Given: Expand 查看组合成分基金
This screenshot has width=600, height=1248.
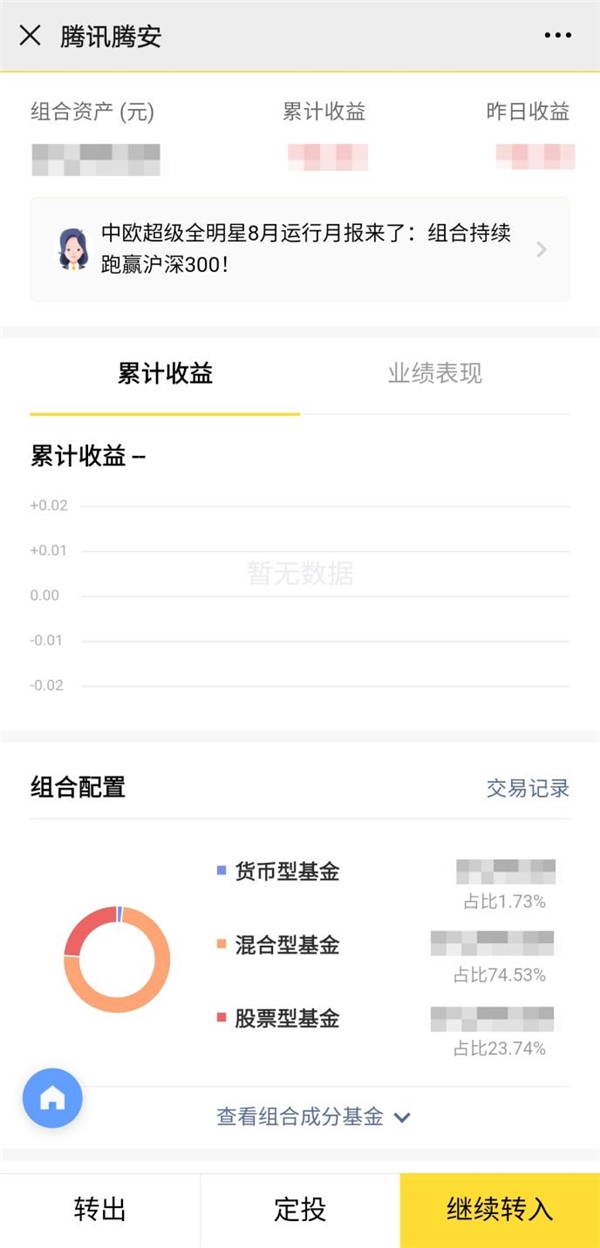Looking at the screenshot, I should [x=313, y=1117].
